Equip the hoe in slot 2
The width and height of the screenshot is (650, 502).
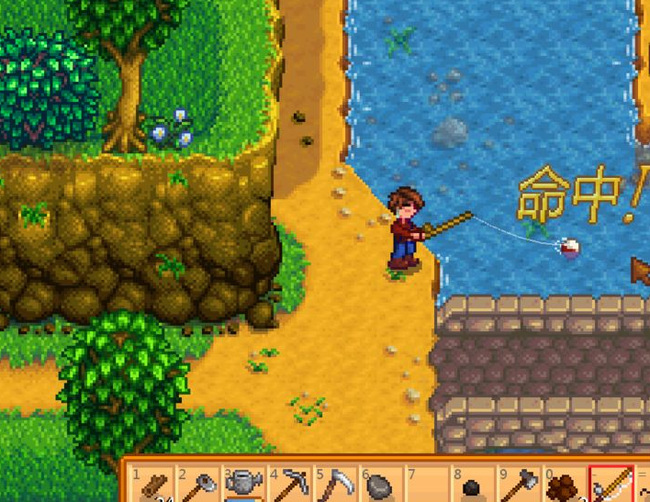point(199,486)
